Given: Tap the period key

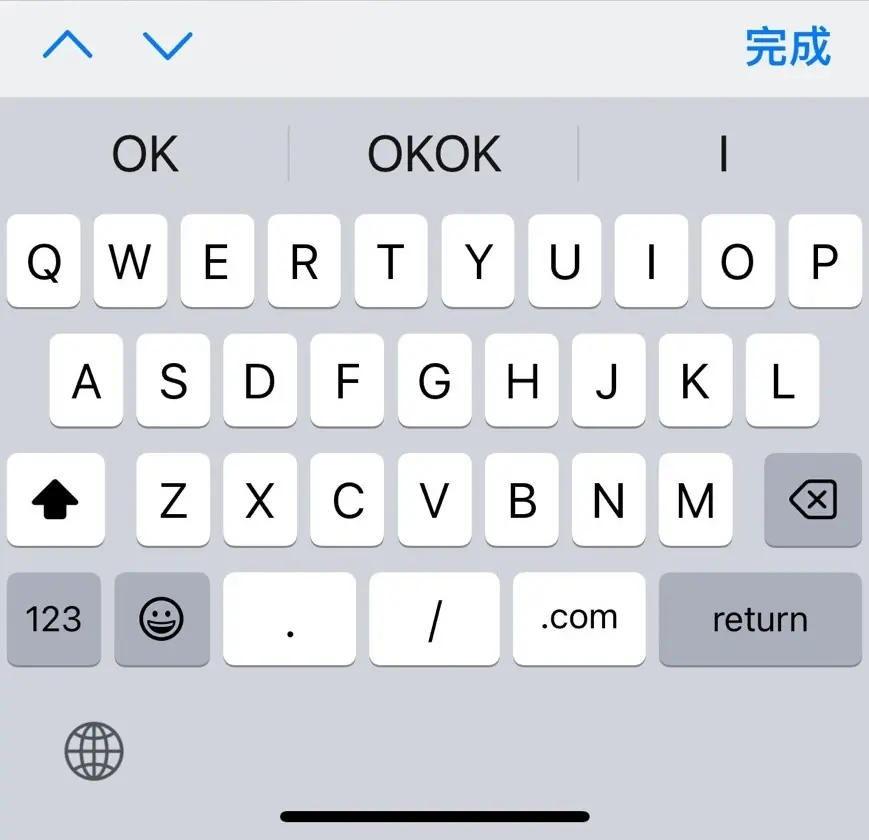Looking at the screenshot, I should [x=289, y=619].
